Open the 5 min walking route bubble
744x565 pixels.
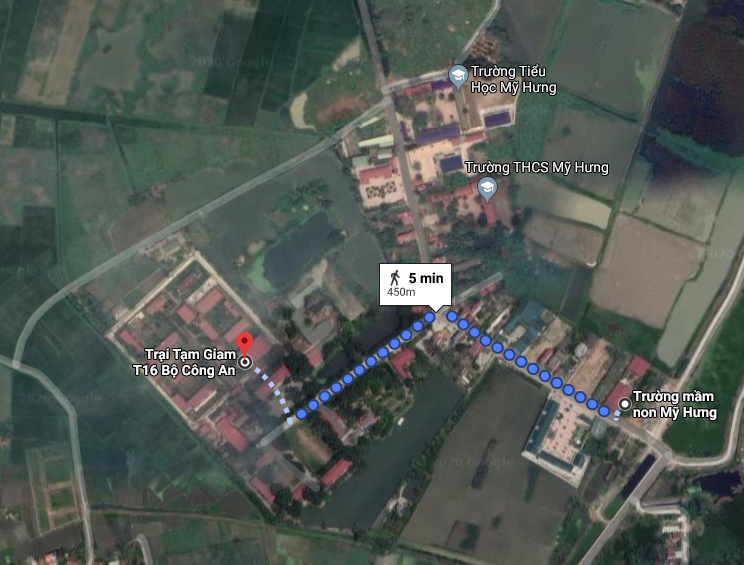414,283
